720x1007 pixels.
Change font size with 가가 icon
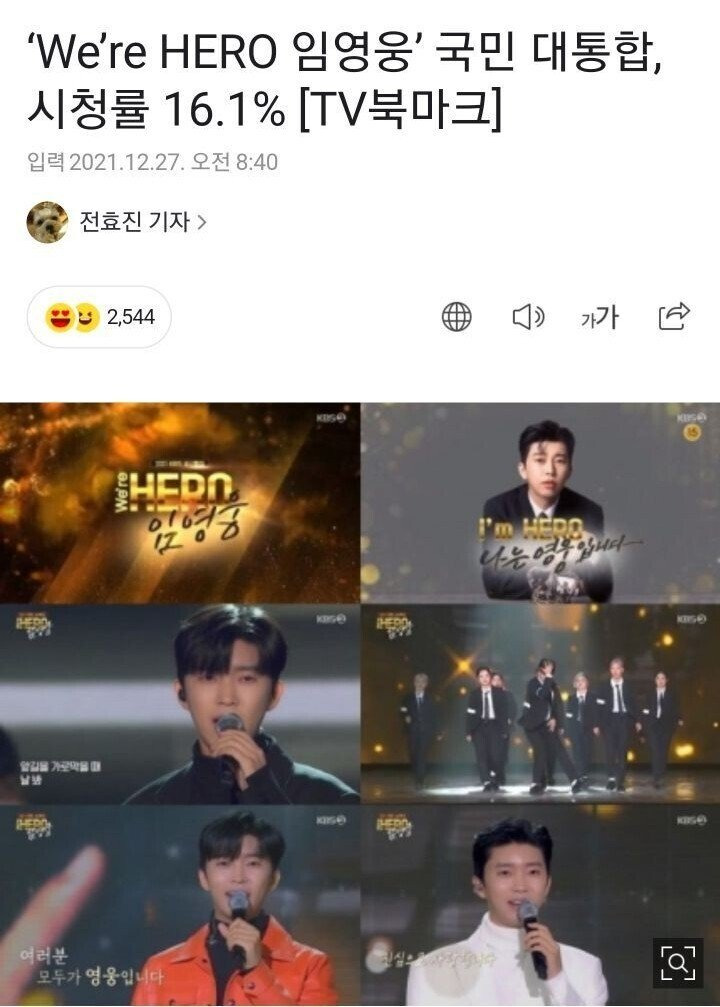[600, 317]
